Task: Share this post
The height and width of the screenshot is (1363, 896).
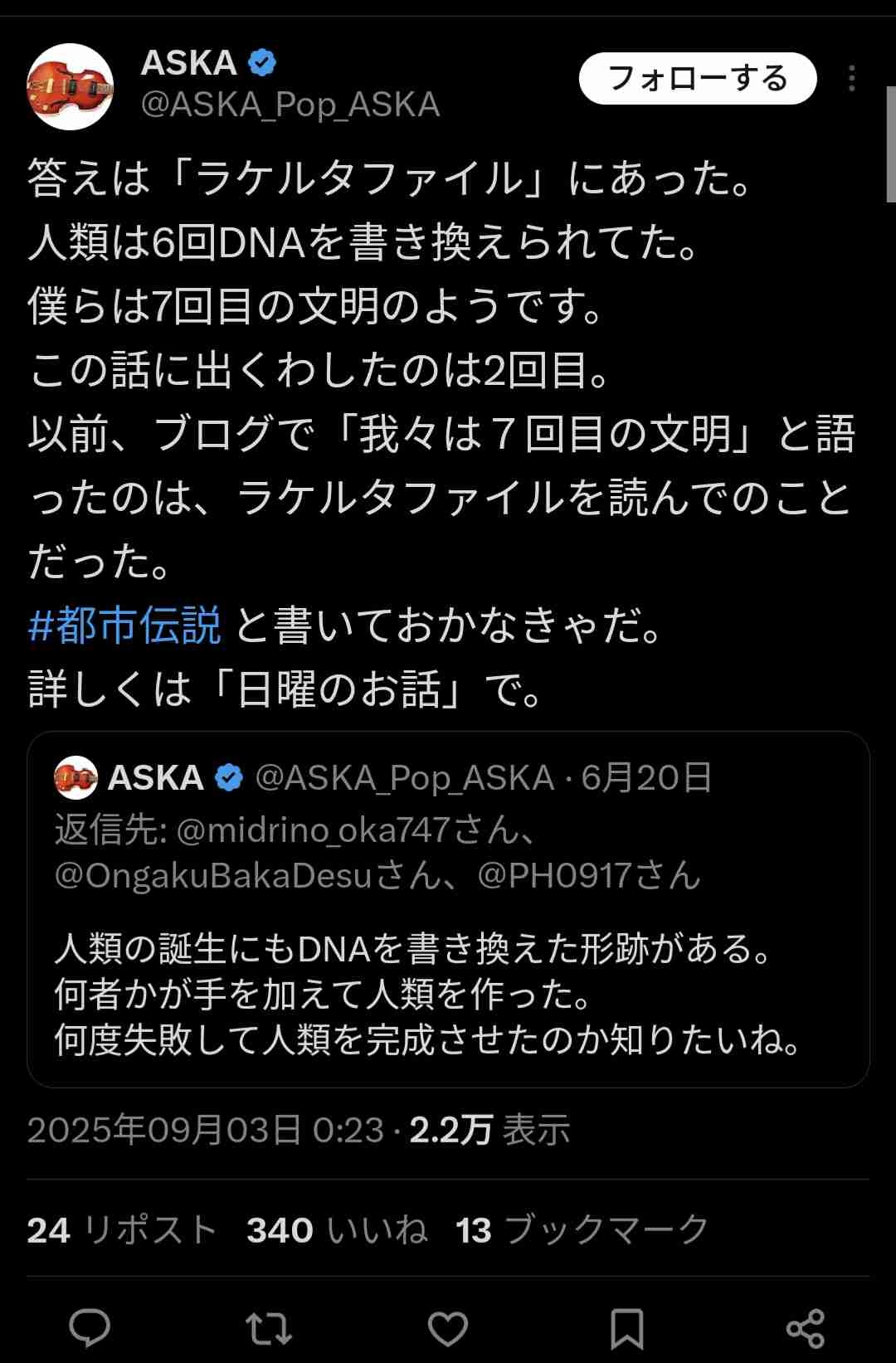Action: click(805, 1328)
